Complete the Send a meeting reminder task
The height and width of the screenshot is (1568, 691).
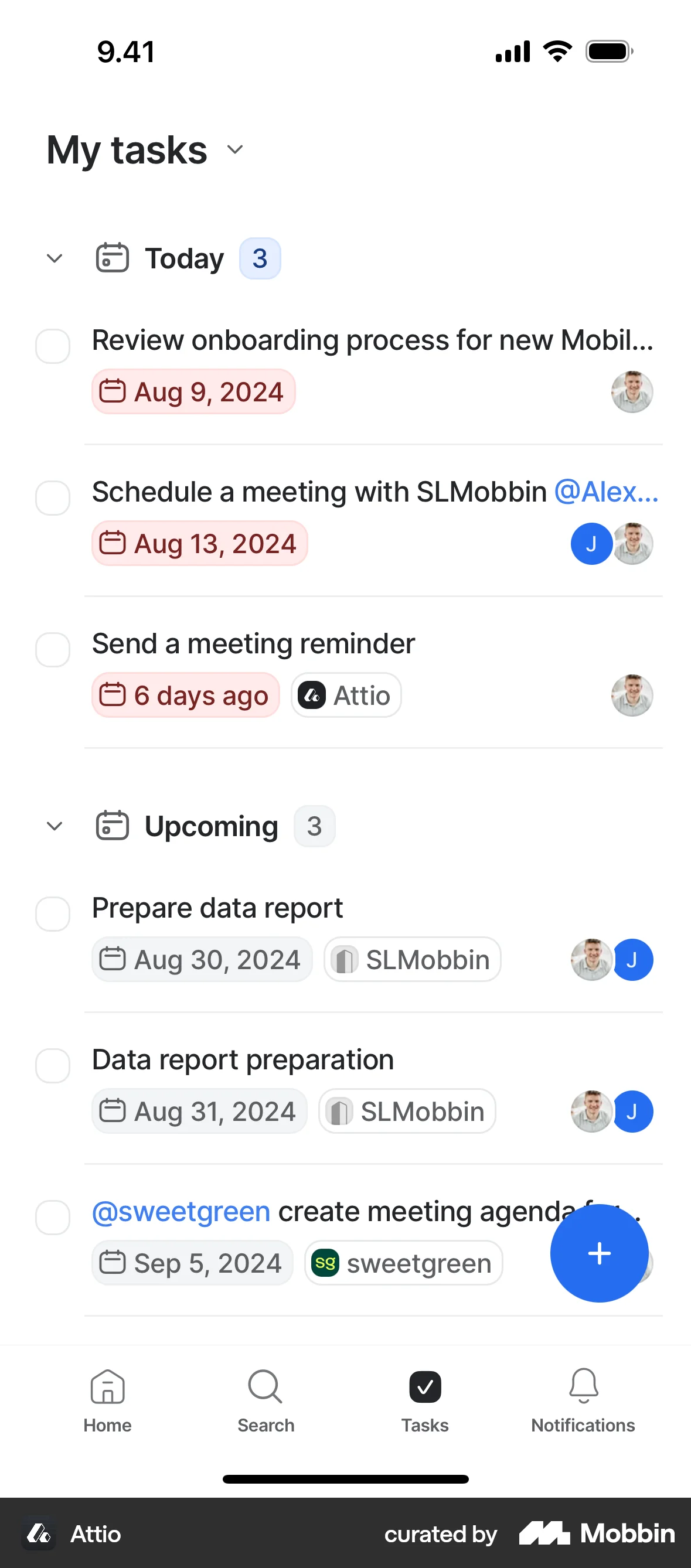[53, 649]
